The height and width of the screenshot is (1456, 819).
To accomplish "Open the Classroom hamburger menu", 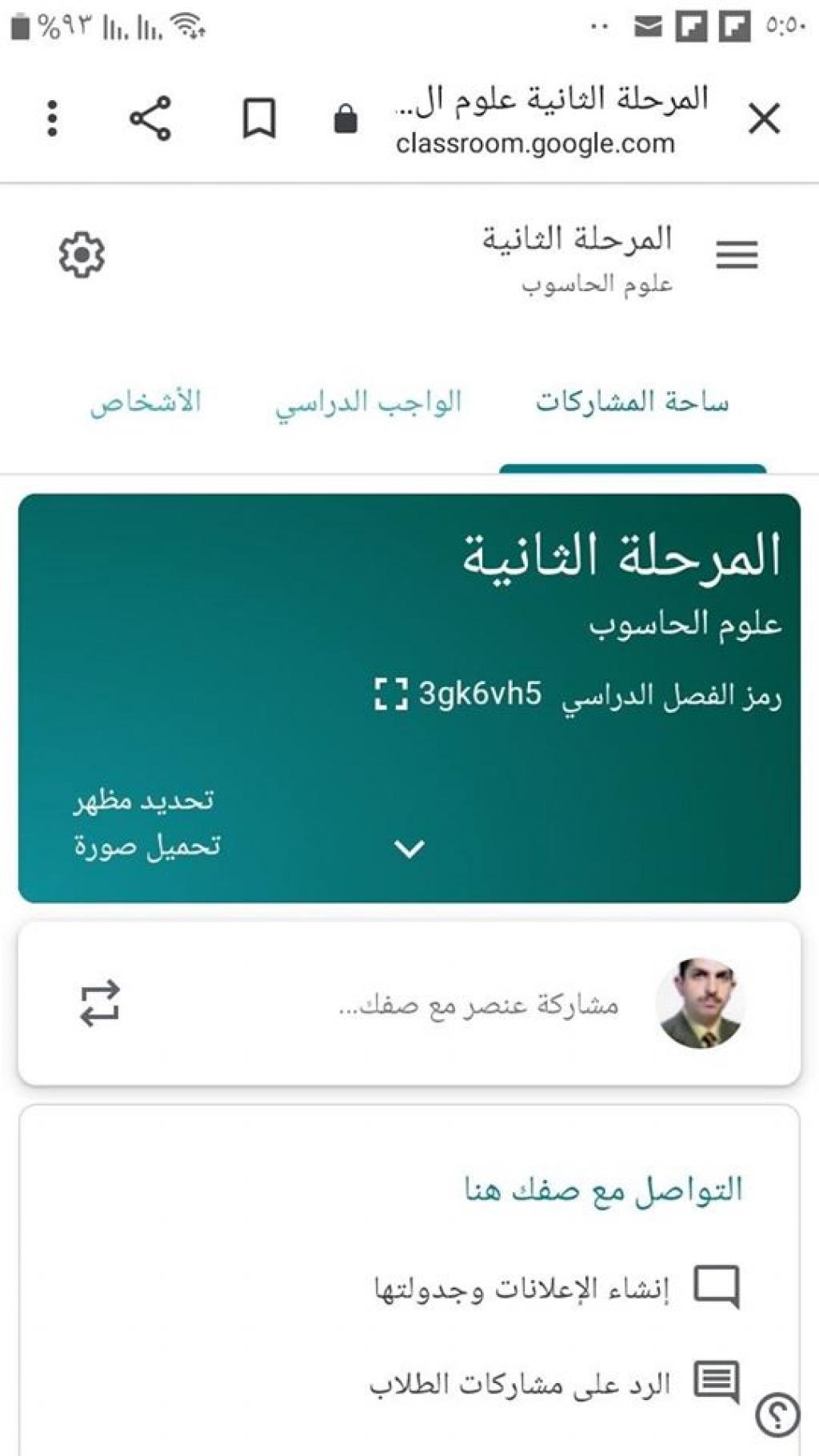I will tap(737, 255).
